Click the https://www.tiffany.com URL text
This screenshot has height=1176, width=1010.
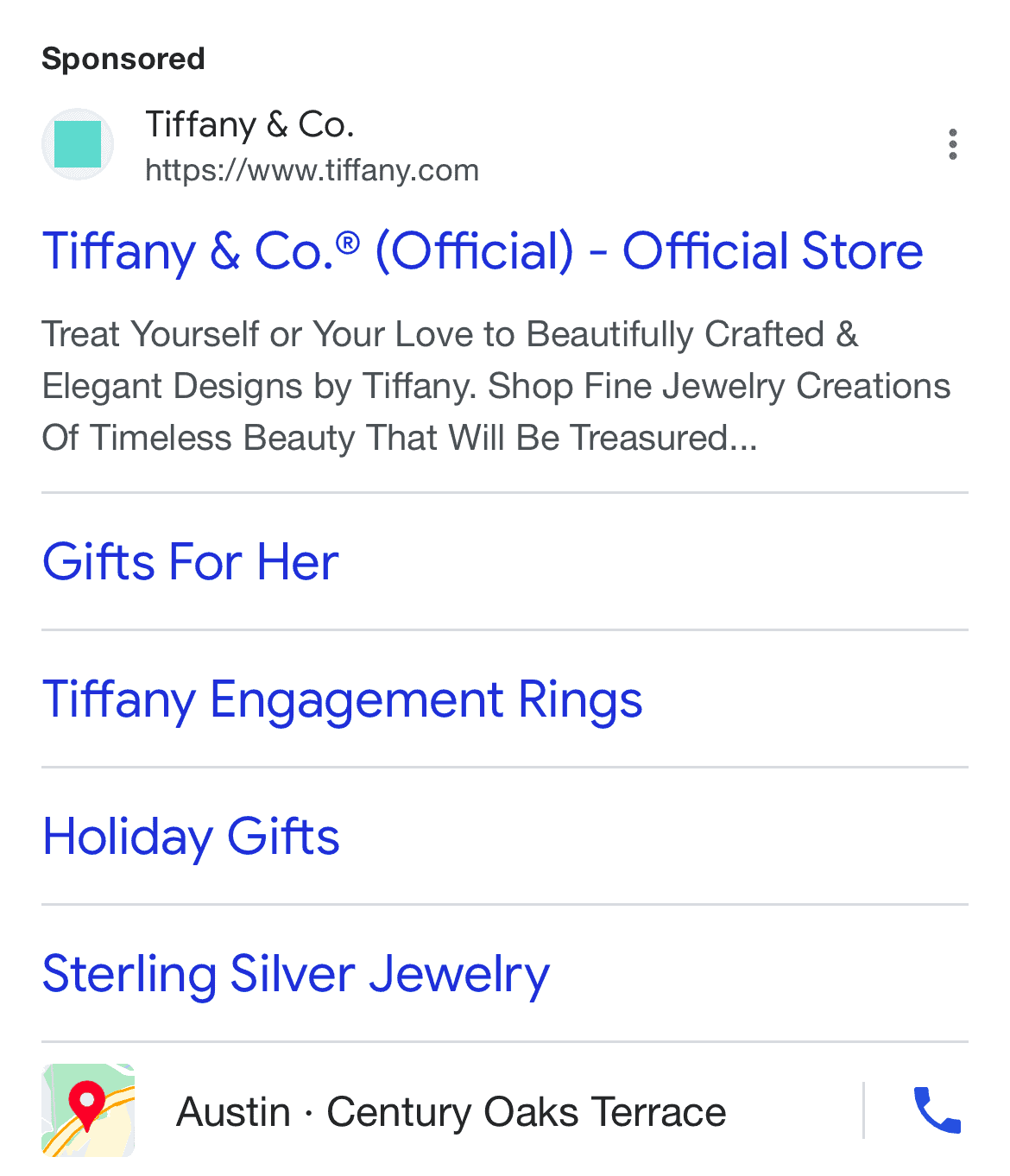(x=311, y=170)
